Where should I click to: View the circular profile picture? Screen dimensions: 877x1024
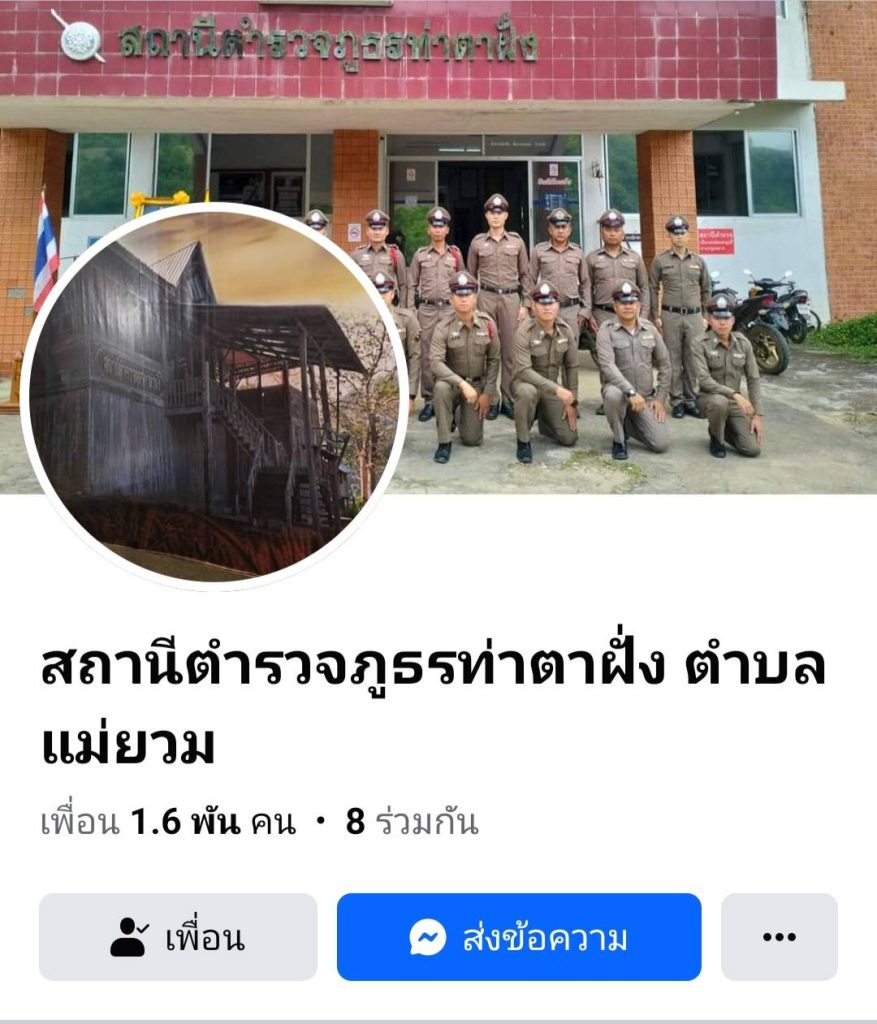[x=213, y=397]
